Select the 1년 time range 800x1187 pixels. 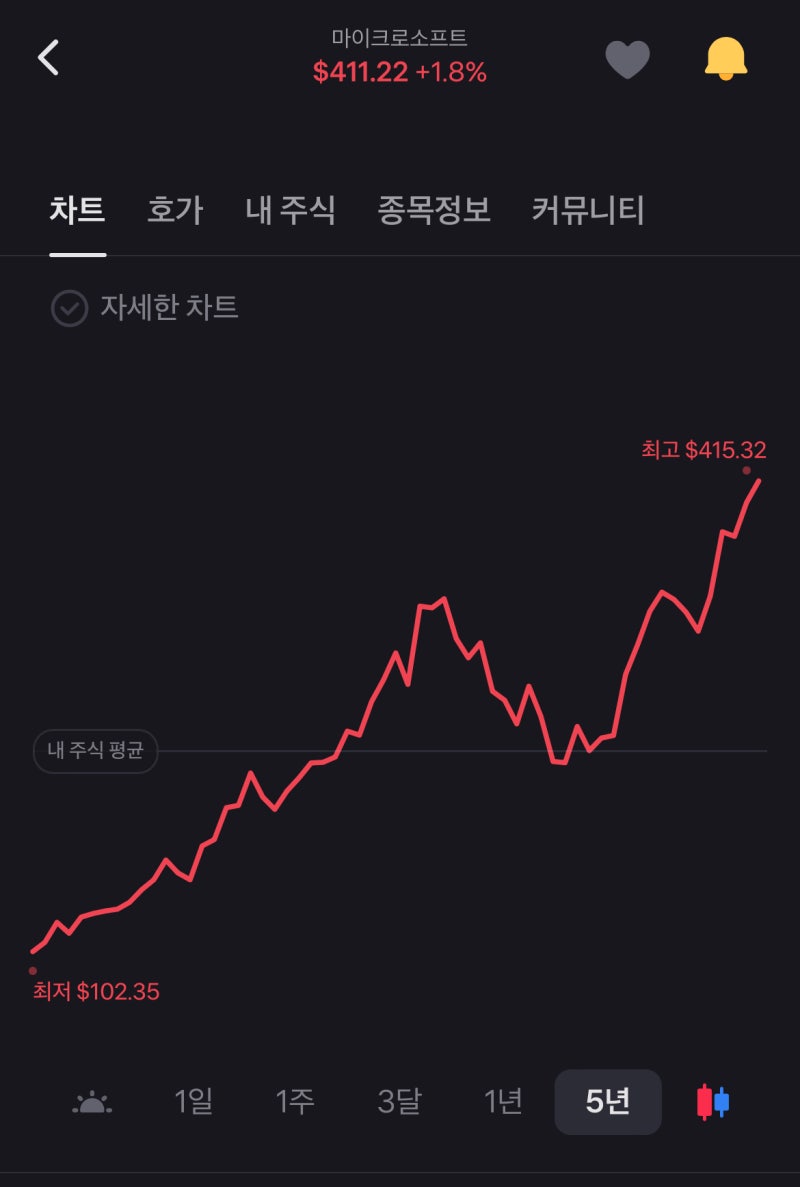point(503,1102)
